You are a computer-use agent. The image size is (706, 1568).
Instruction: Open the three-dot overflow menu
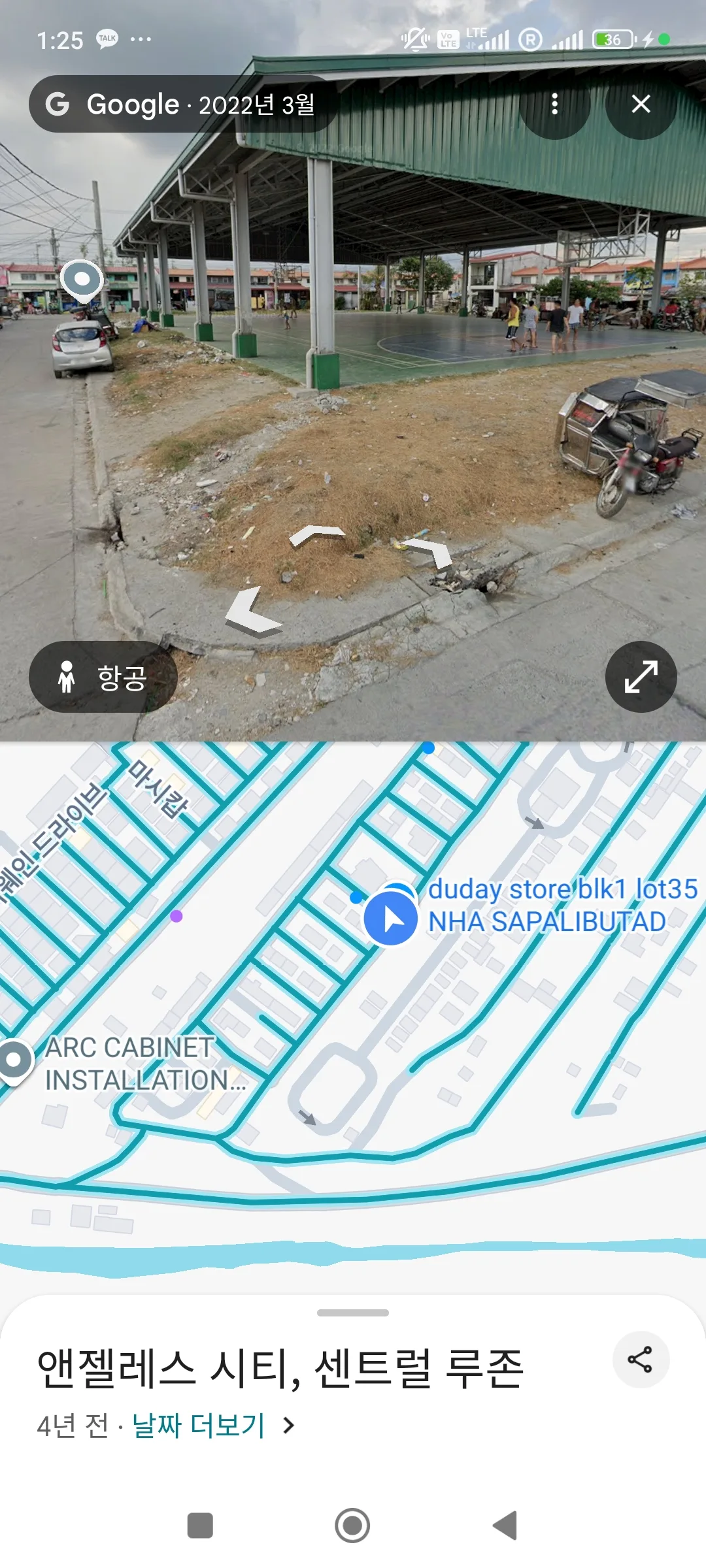click(554, 104)
